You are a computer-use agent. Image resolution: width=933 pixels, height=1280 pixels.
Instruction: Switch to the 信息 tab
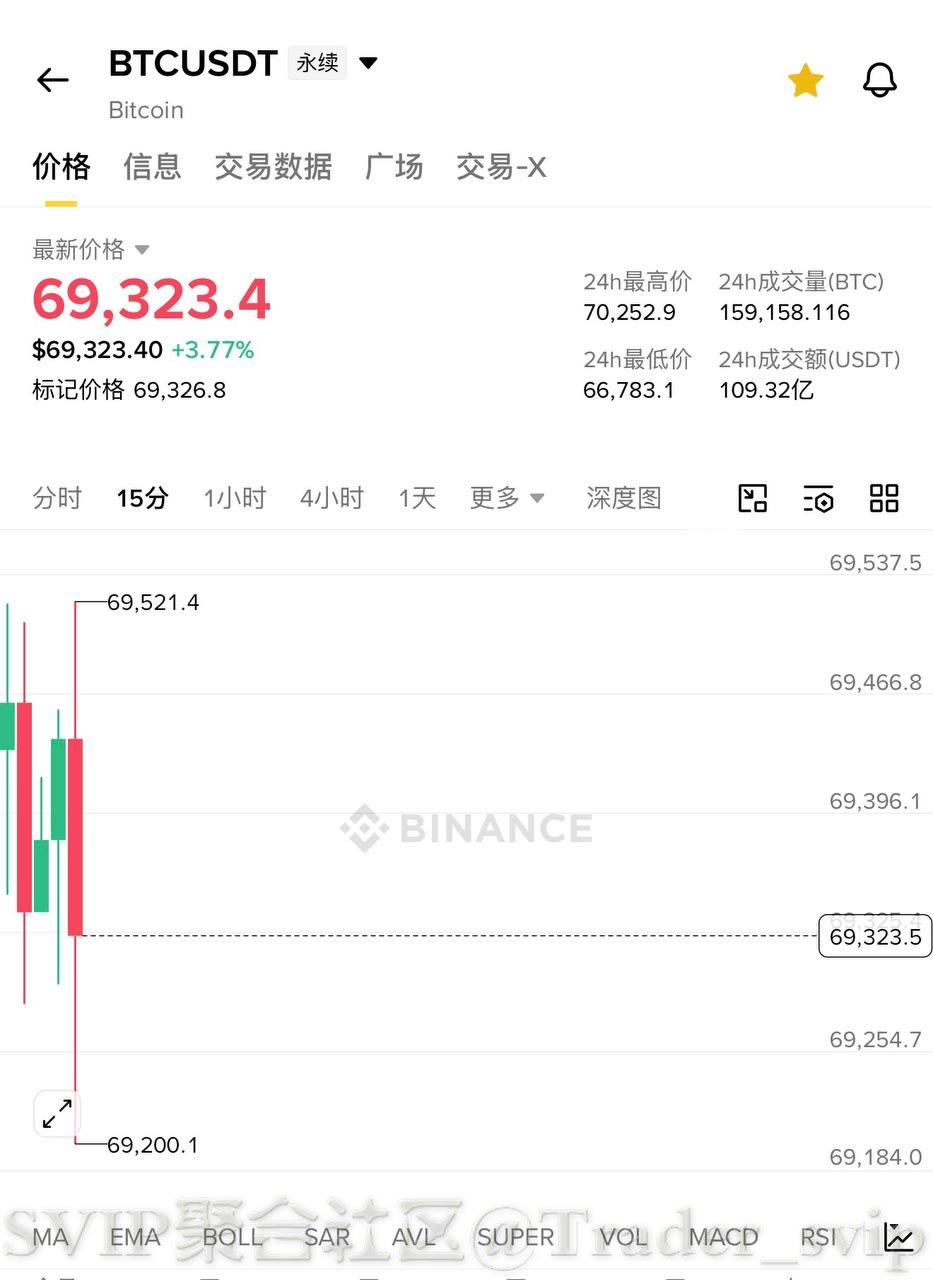point(152,167)
